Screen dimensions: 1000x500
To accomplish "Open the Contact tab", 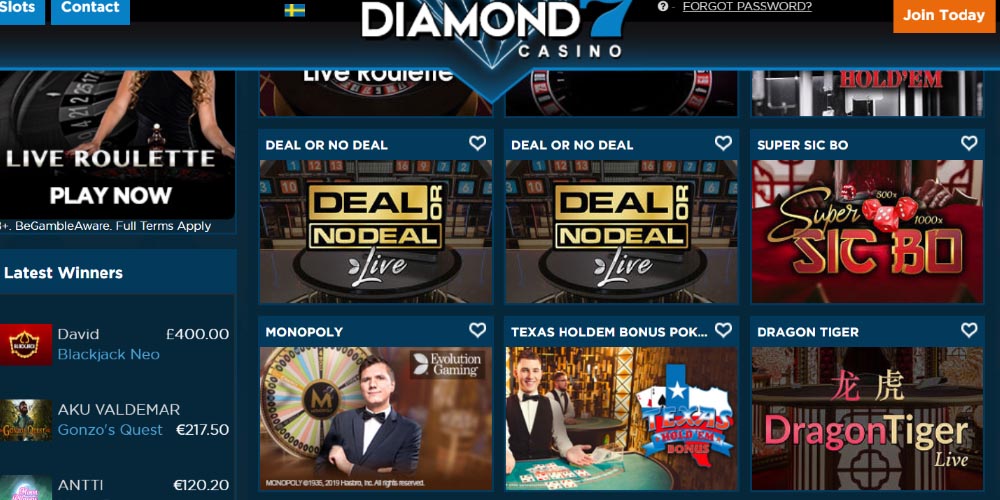I will [x=90, y=8].
